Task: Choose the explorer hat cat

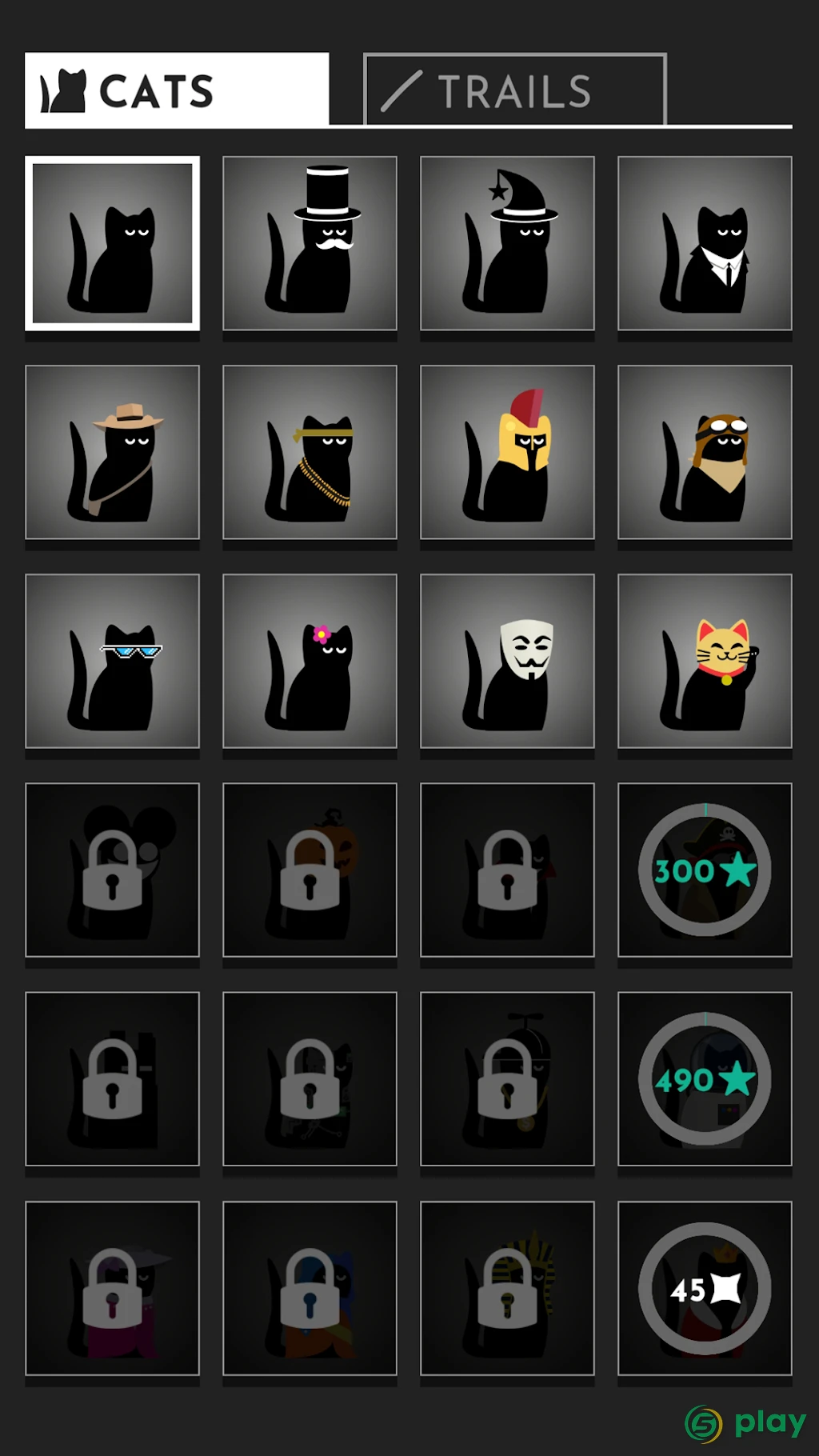Action: 112,452
